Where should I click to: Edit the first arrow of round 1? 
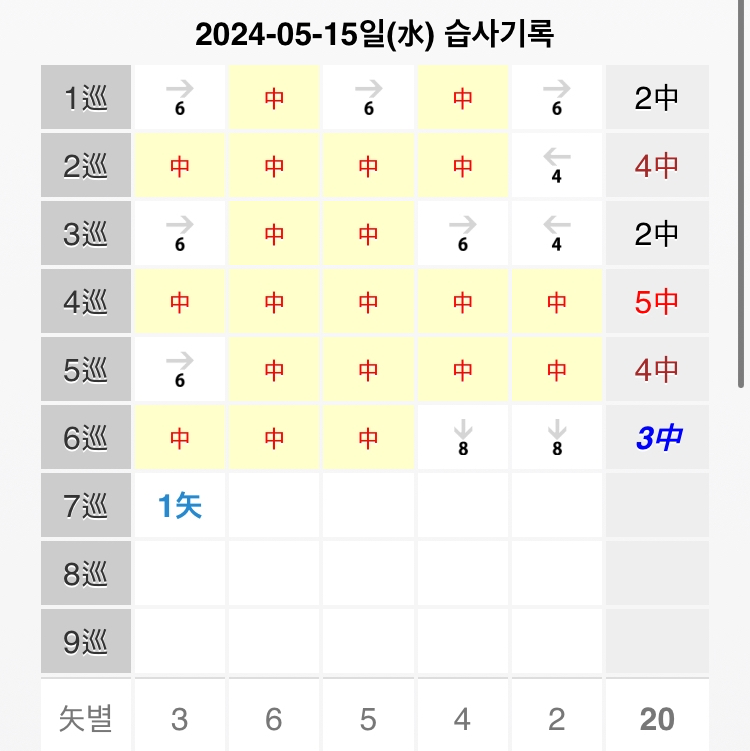click(x=180, y=97)
